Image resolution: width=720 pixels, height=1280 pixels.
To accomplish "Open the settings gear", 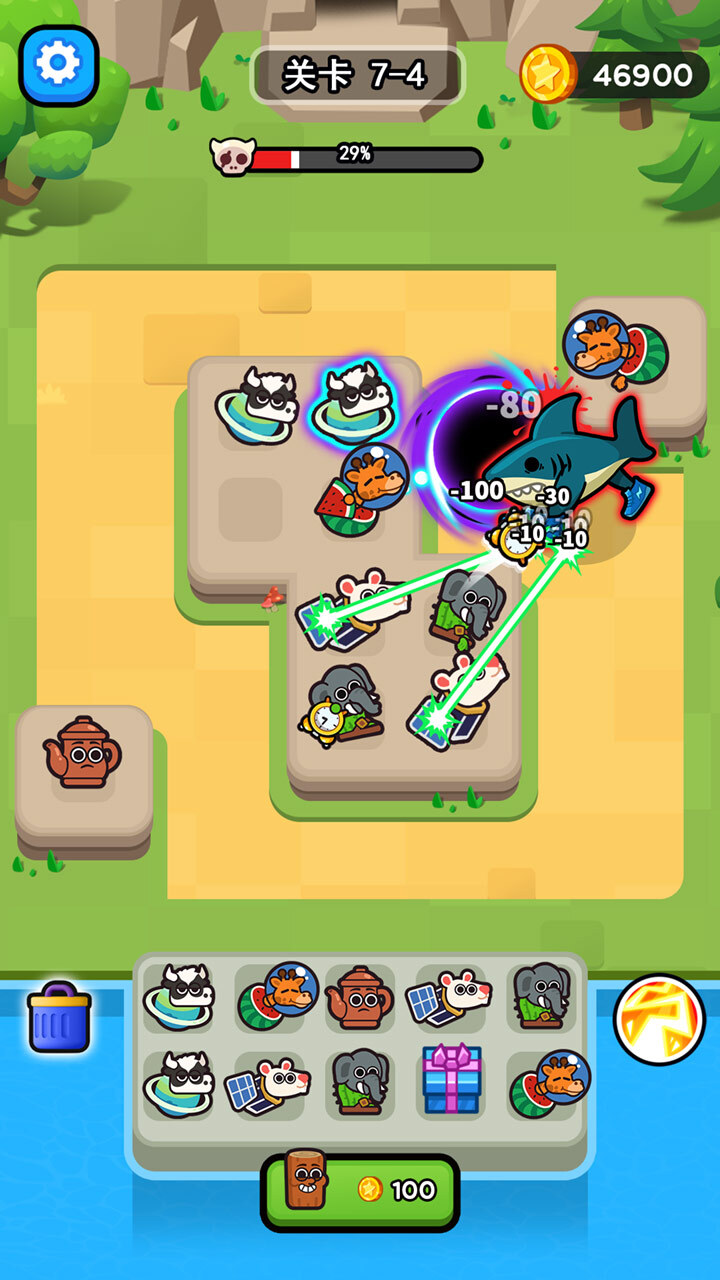I will 58,65.
